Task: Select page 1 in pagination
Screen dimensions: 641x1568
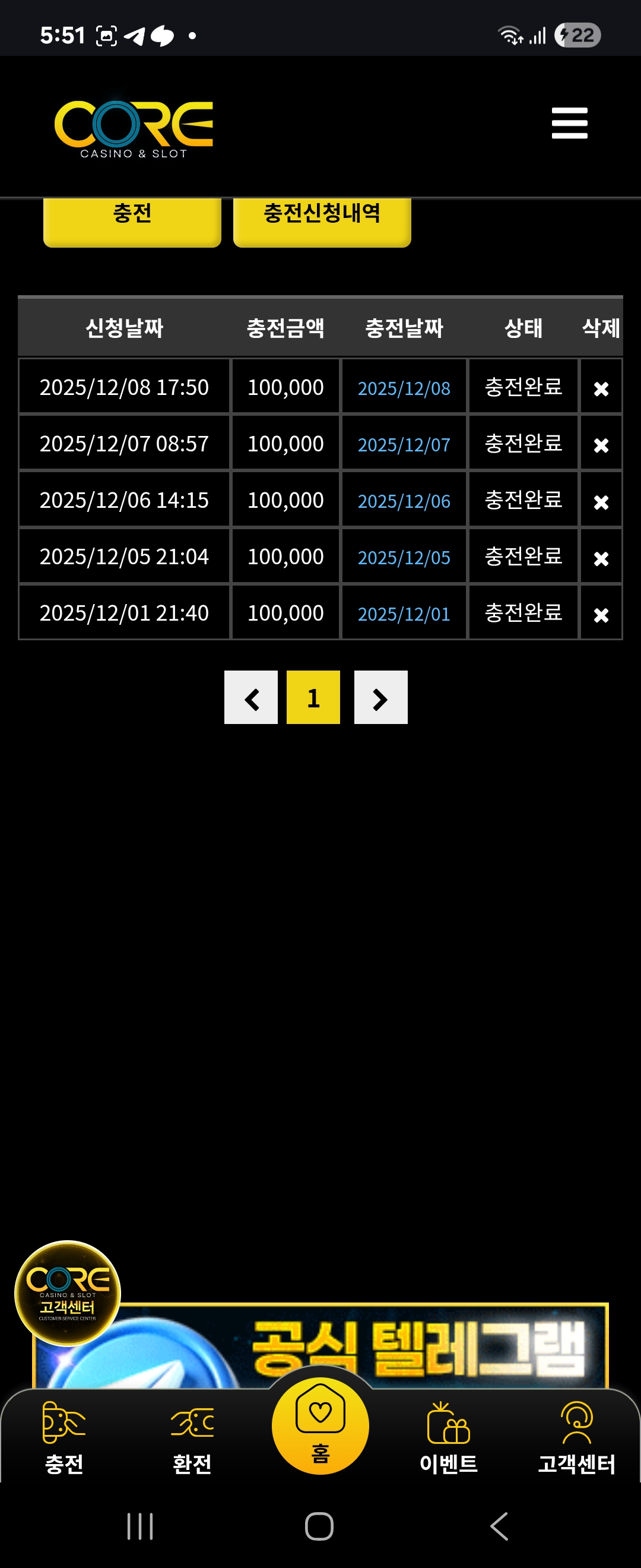Action: point(313,697)
